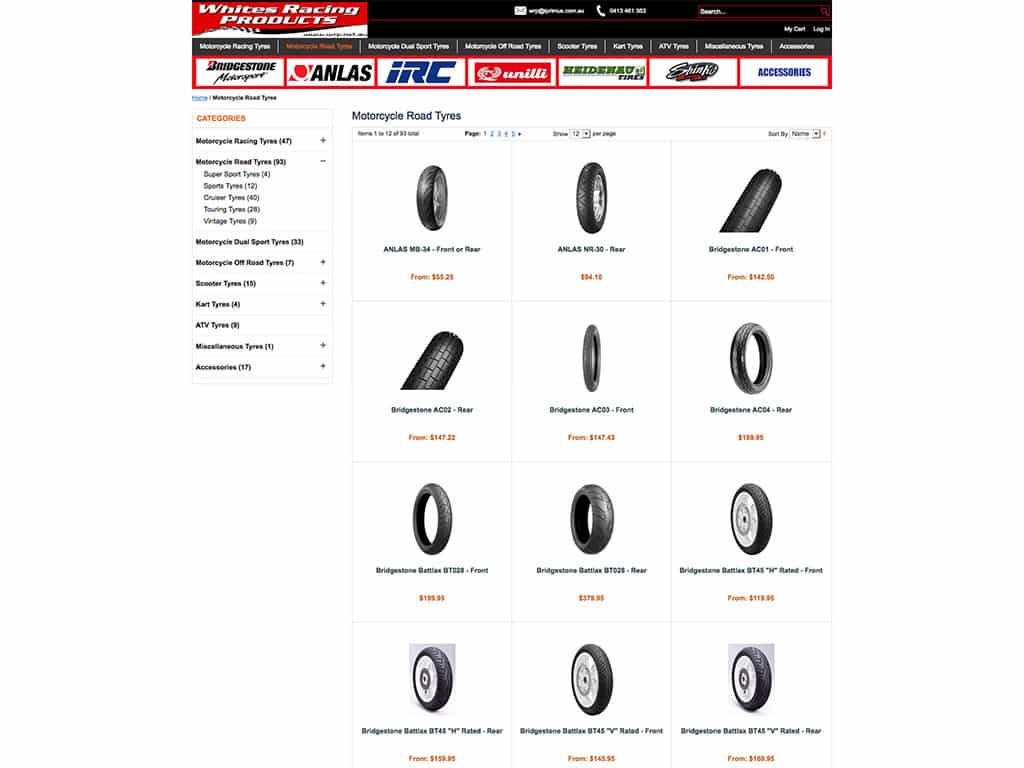Open Touring Tyres (28) subcategory
The height and width of the screenshot is (768, 1024).
click(231, 210)
